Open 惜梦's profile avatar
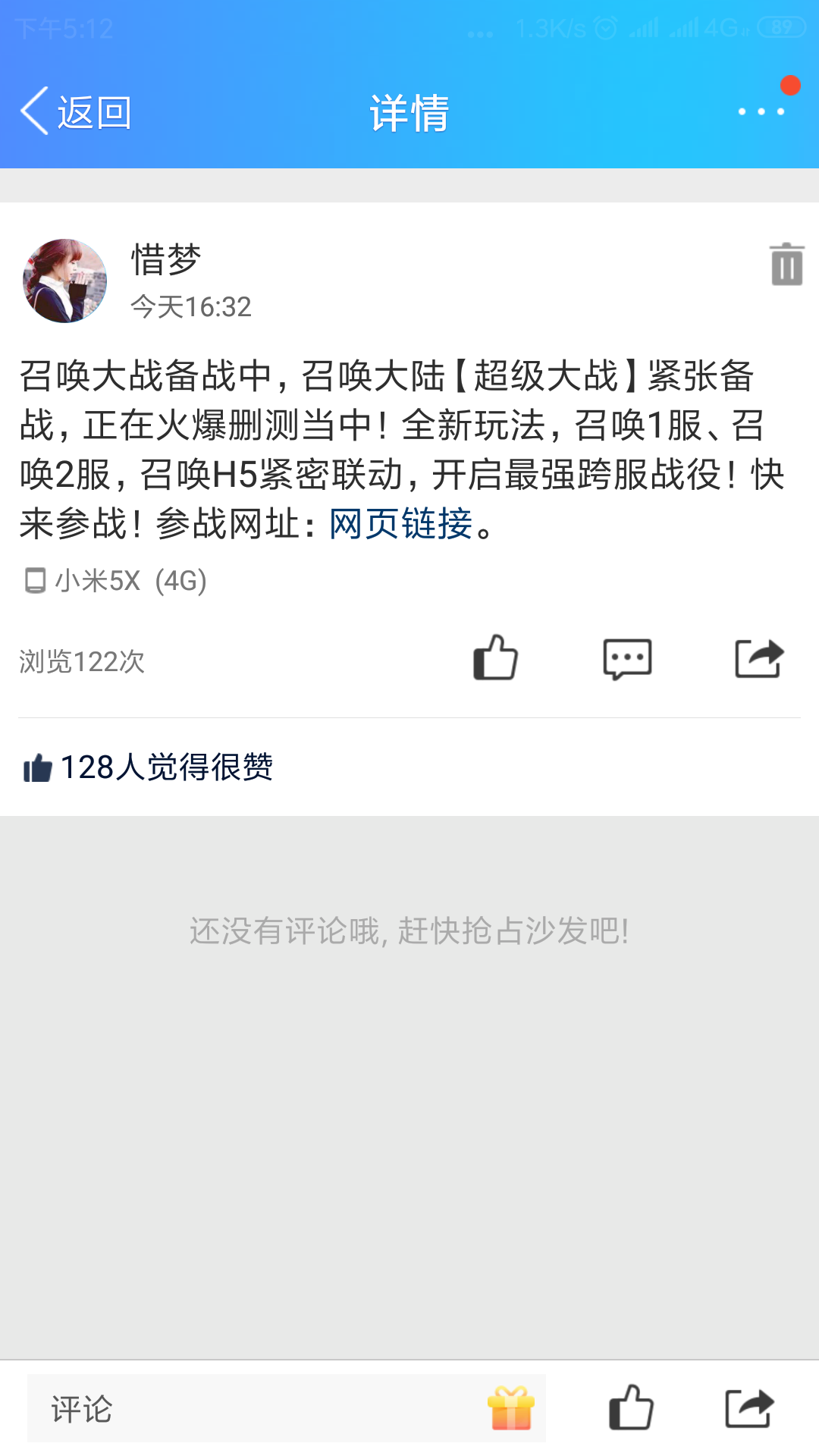 click(64, 281)
